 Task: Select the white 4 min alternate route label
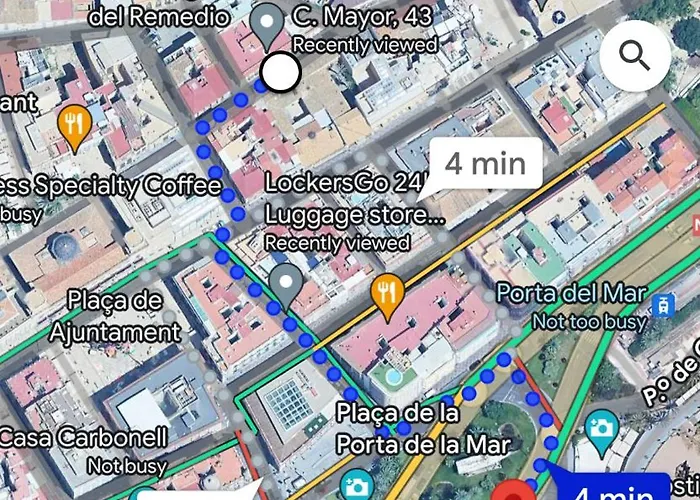click(x=485, y=163)
